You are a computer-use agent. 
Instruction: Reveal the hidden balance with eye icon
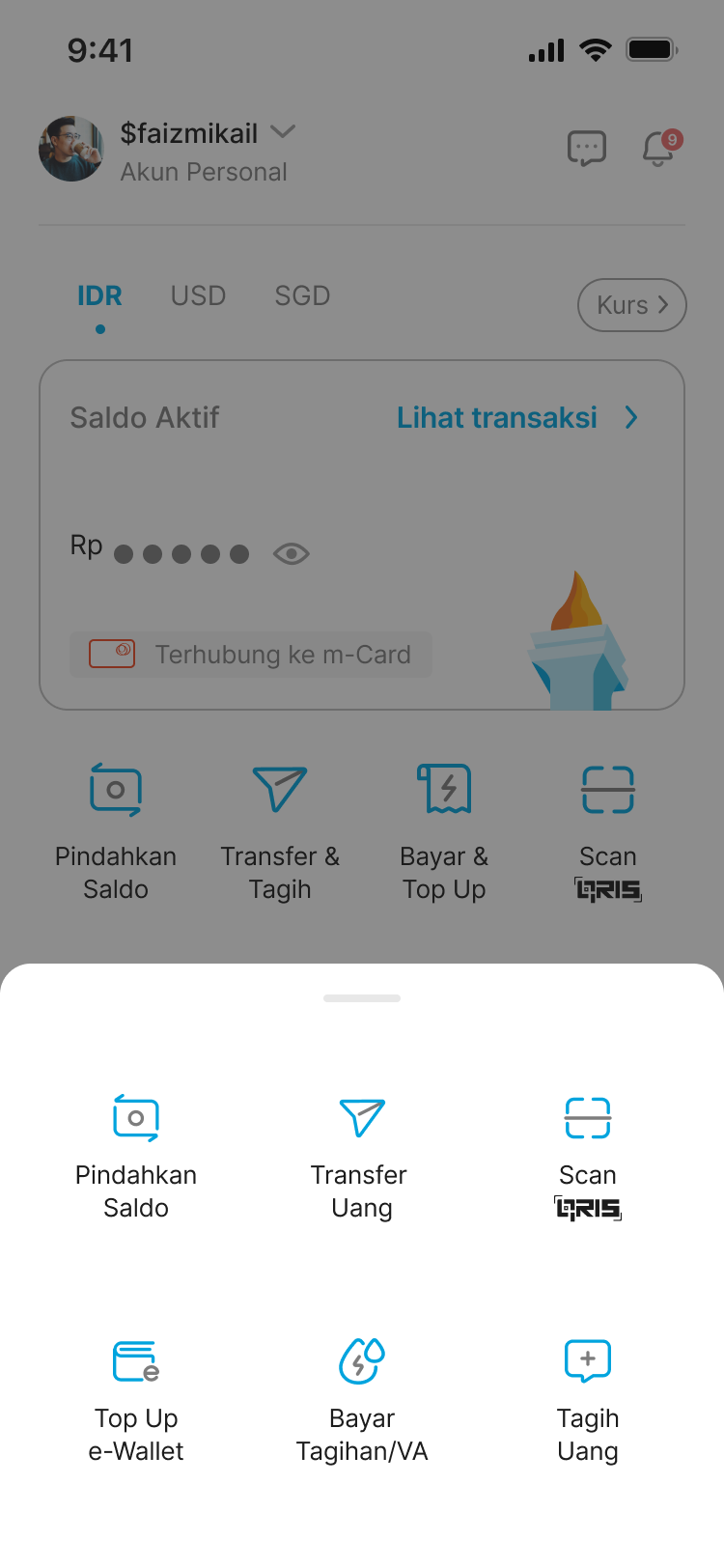point(291,553)
